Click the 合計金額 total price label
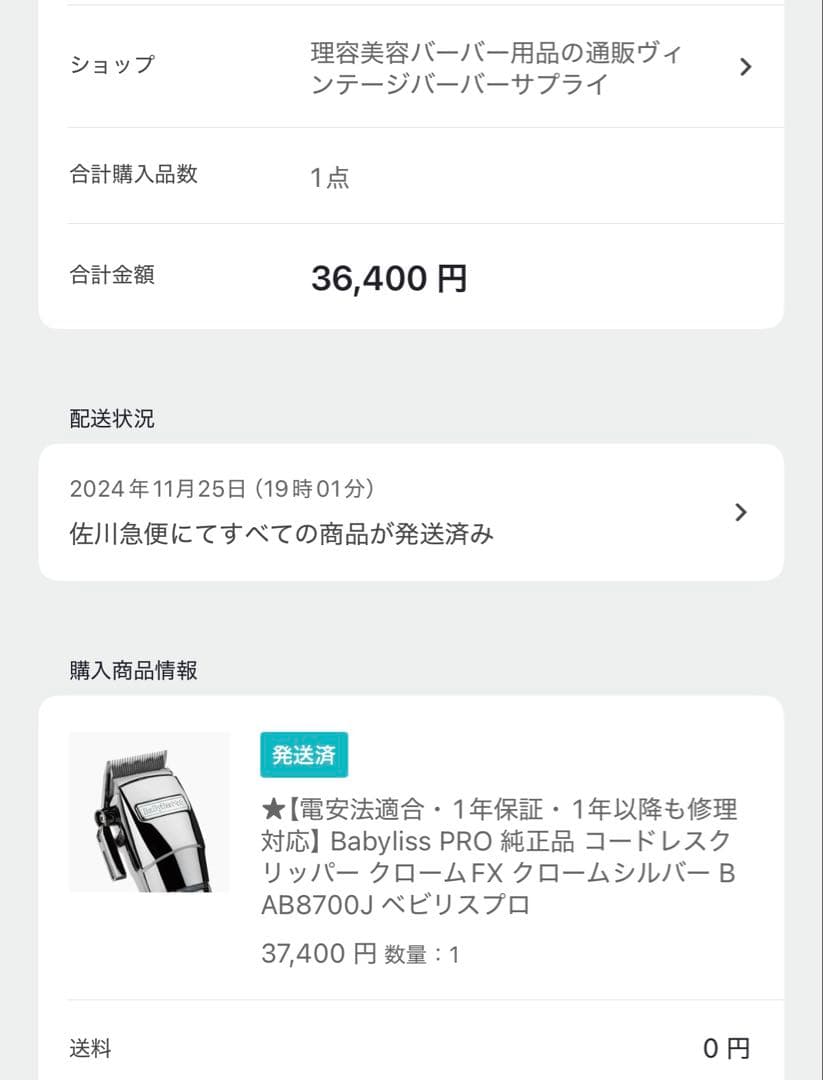The width and height of the screenshot is (823, 1080). [x=110, y=274]
